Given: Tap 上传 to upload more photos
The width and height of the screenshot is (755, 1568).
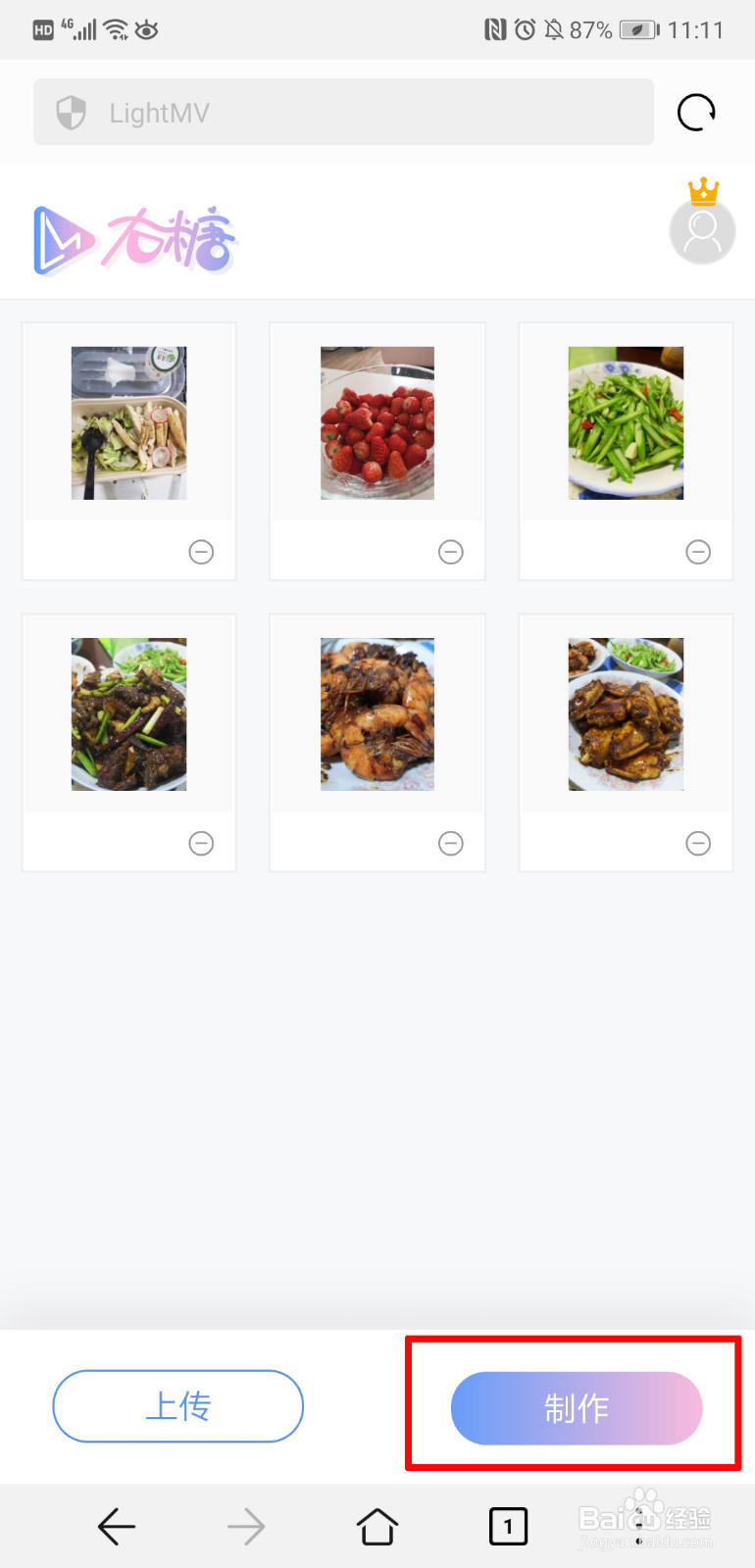Looking at the screenshot, I should 177,1406.
